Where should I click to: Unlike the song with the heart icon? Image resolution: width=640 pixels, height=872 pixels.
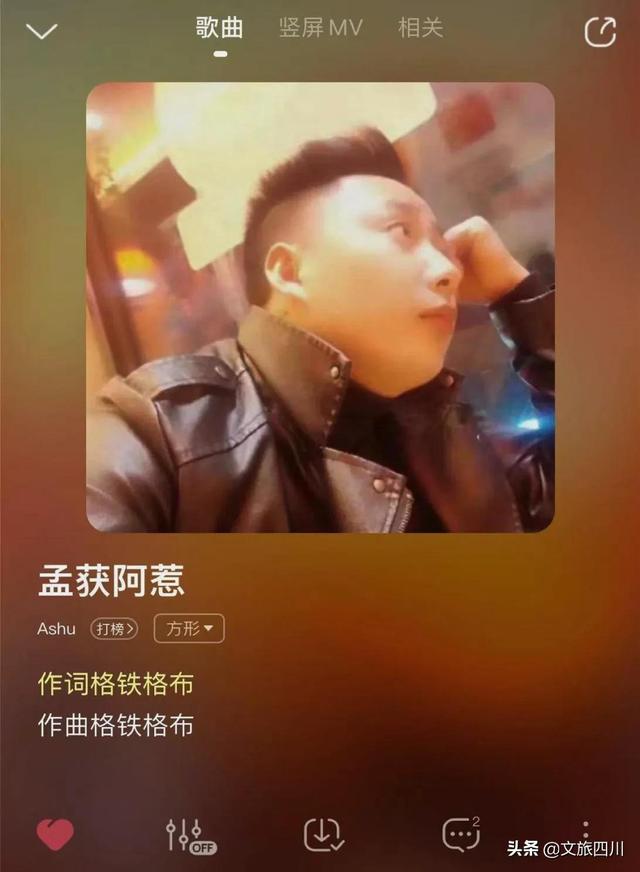(55, 835)
